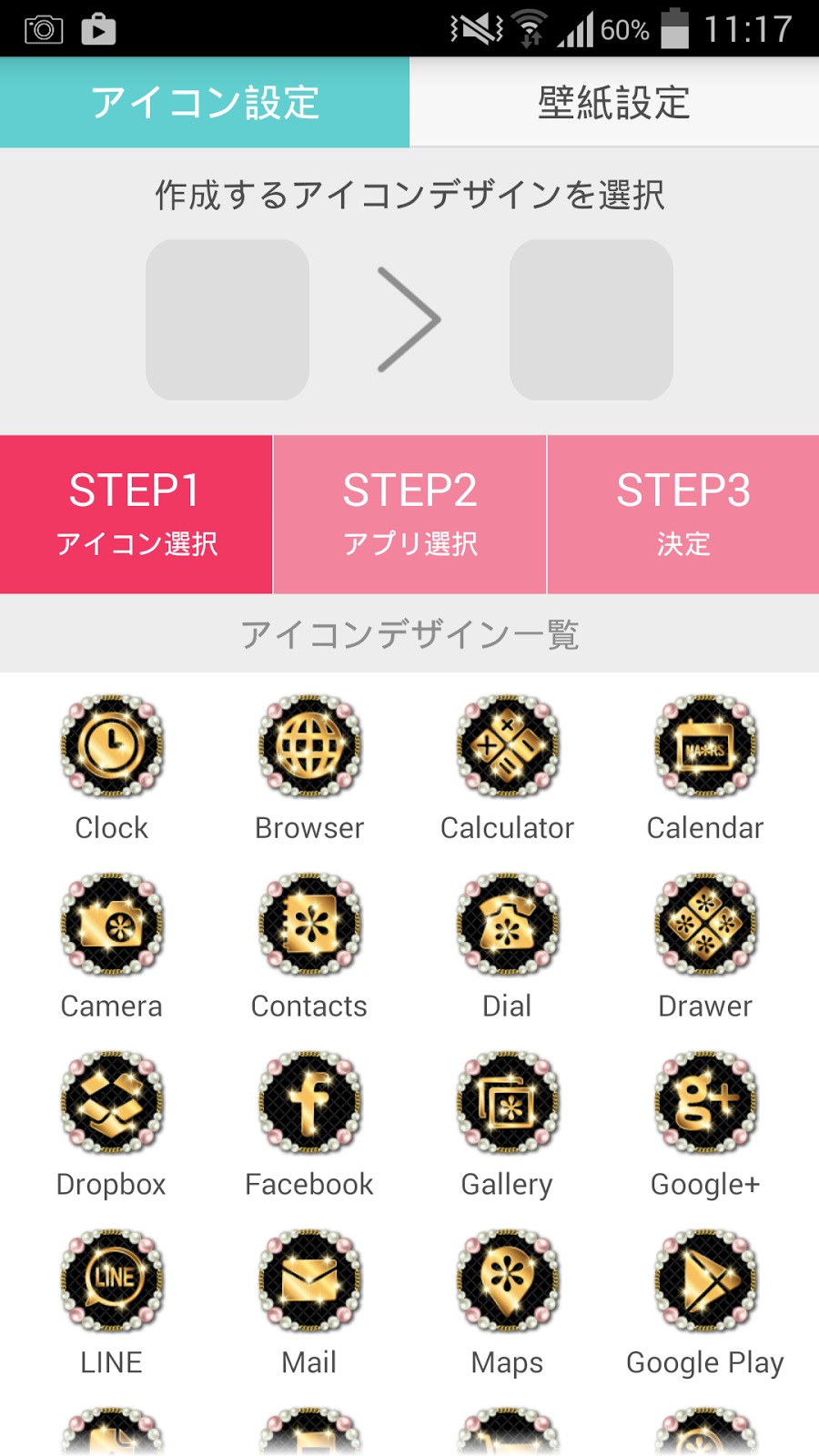819x1456 pixels.
Task: Select the Calculator icon design
Action: coord(507,746)
